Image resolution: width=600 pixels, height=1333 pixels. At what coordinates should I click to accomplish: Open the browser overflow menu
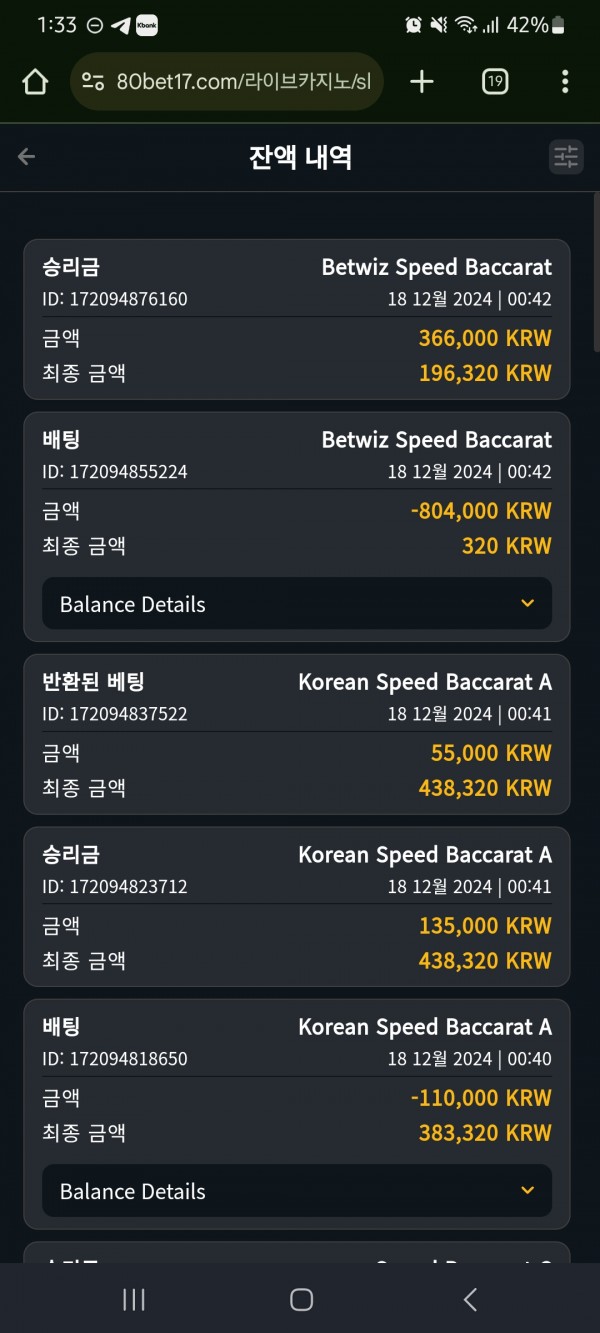(x=565, y=82)
